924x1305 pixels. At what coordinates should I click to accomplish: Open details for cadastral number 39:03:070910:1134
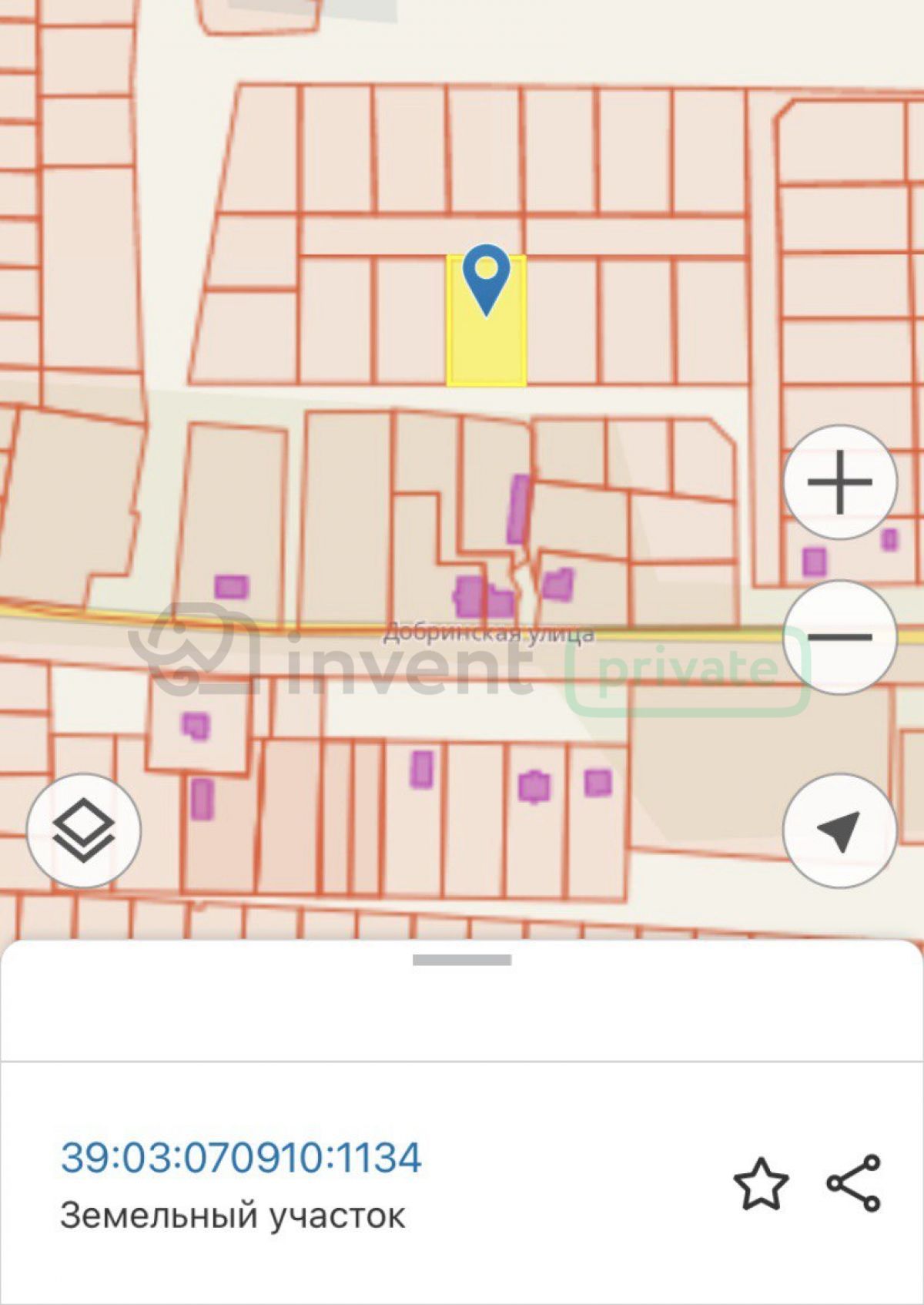pos(241,1157)
